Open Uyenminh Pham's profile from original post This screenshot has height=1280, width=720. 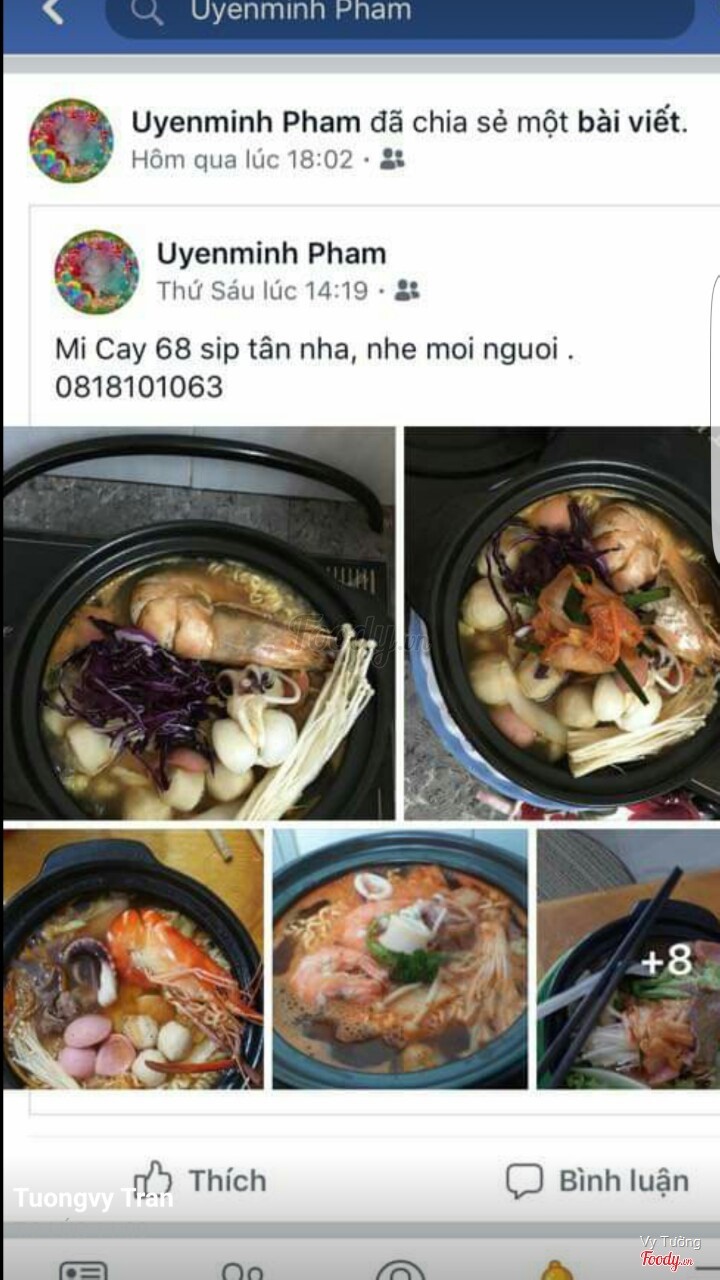click(x=271, y=254)
